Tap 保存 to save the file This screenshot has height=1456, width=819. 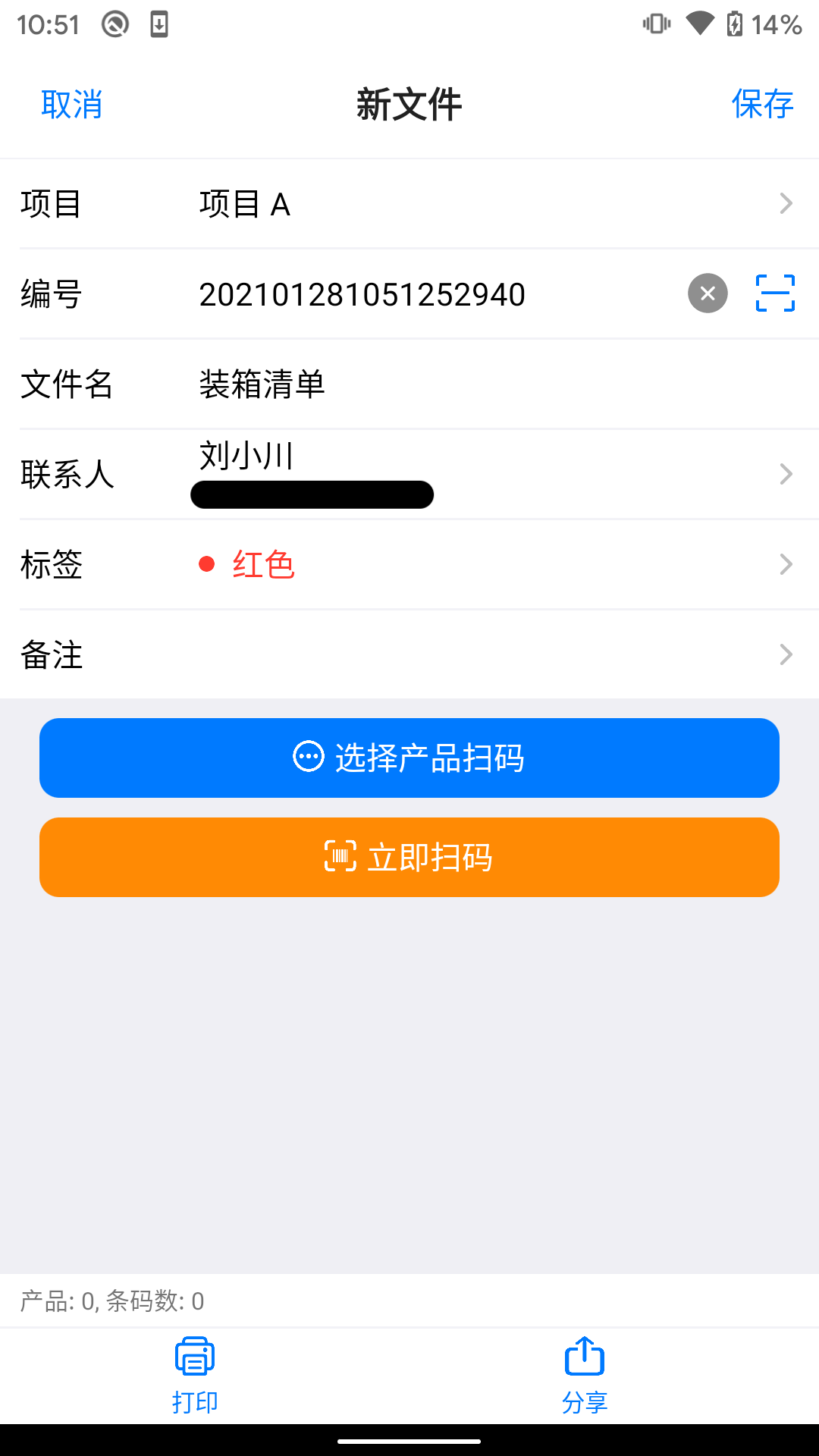click(x=763, y=104)
